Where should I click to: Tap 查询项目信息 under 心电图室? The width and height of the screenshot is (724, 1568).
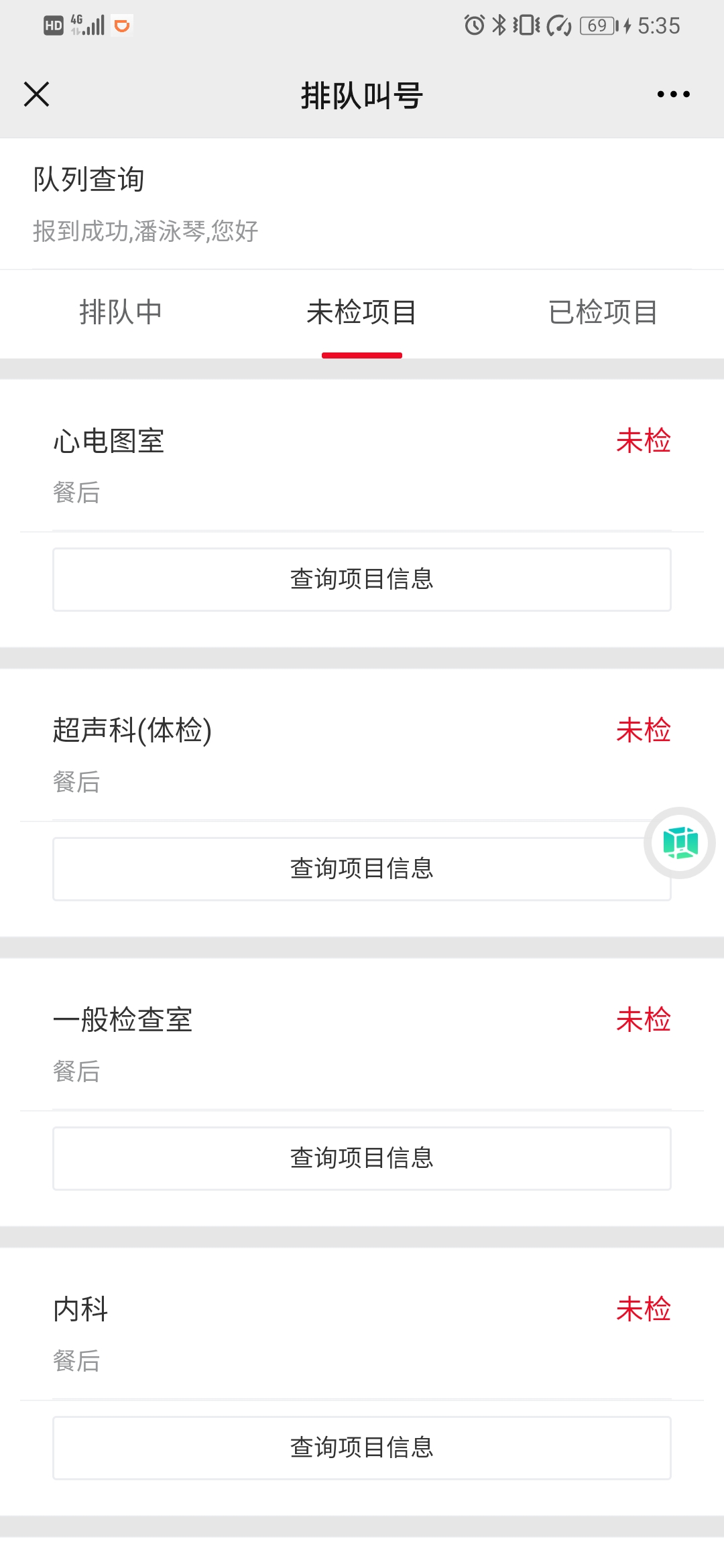(x=362, y=580)
